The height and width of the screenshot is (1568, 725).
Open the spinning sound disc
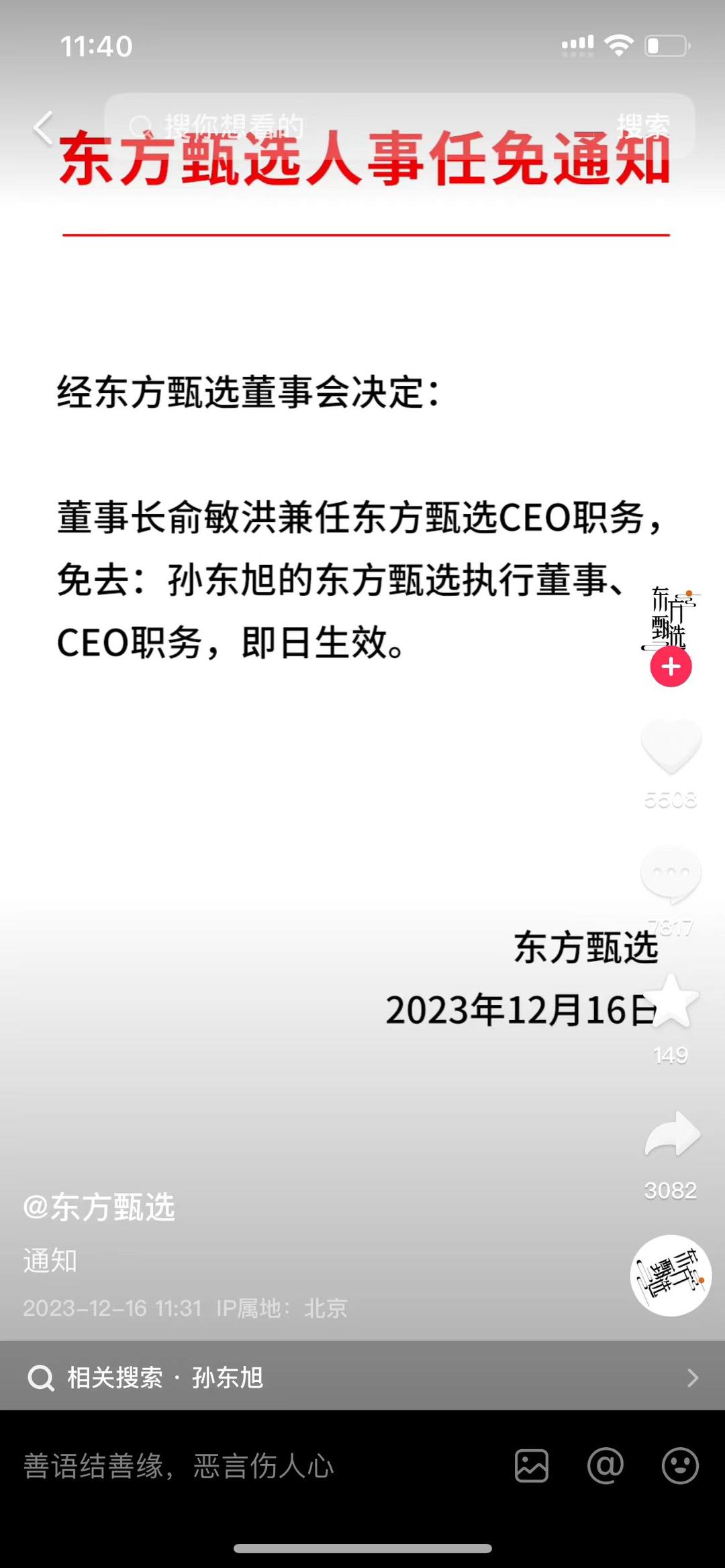pos(671,1275)
